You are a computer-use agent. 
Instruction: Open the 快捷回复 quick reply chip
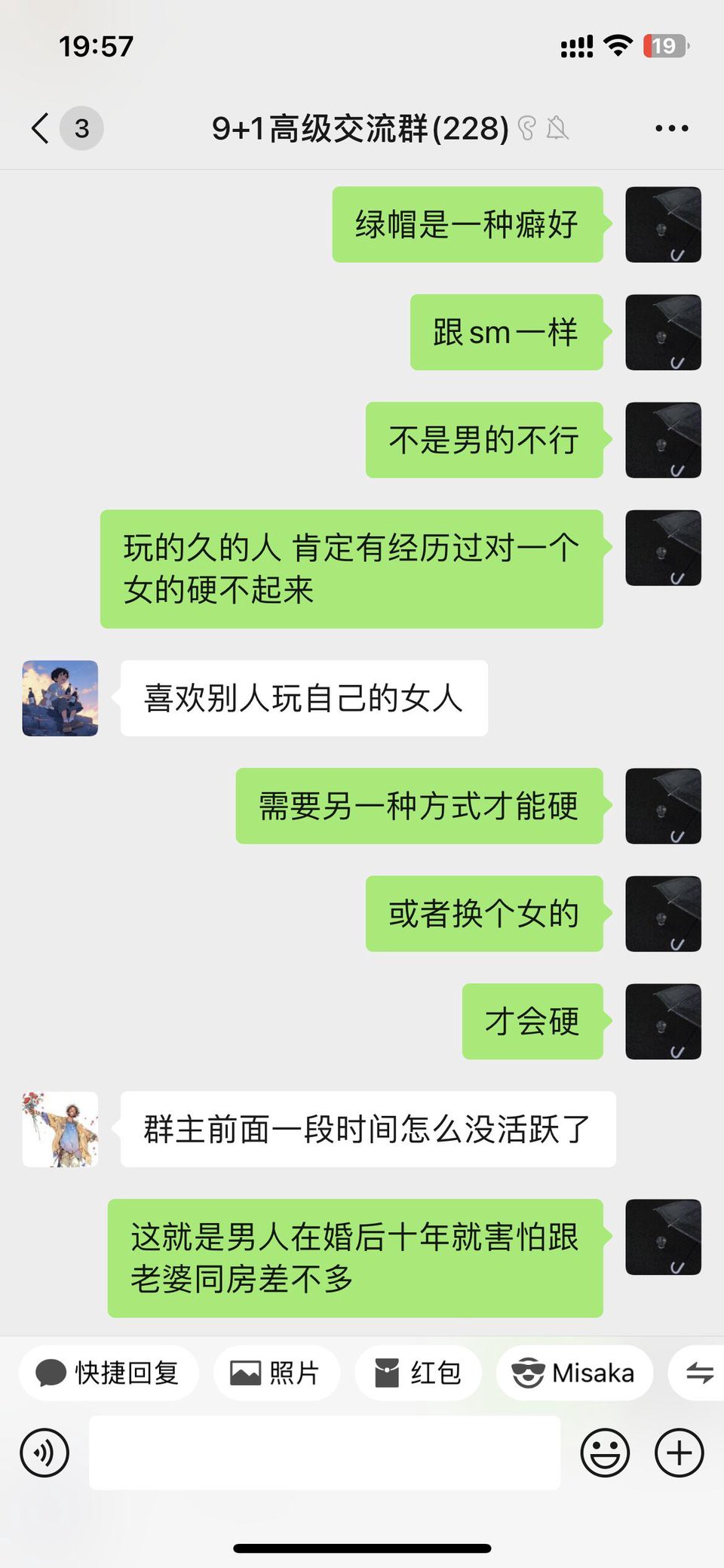[109, 1373]
